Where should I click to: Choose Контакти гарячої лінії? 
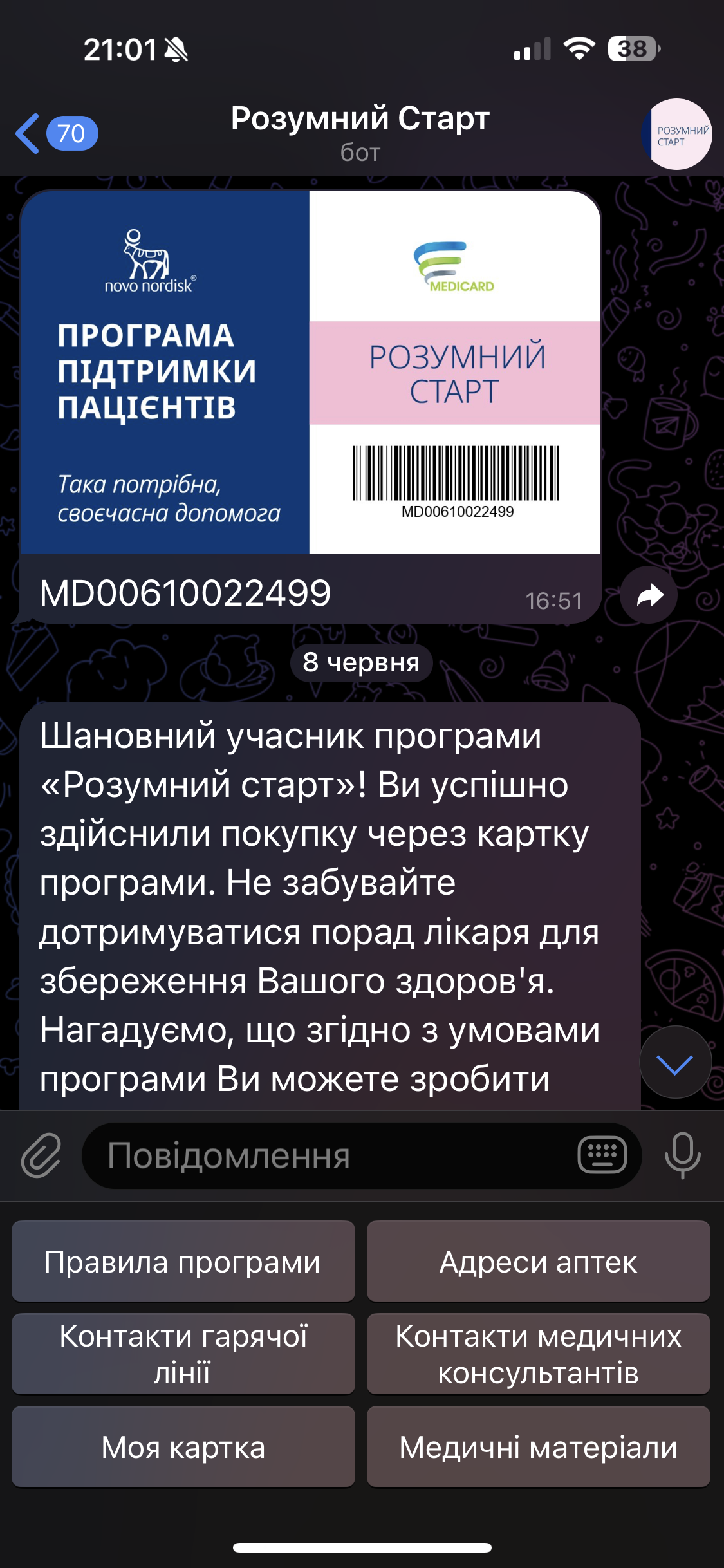(x=183, y=1354)
